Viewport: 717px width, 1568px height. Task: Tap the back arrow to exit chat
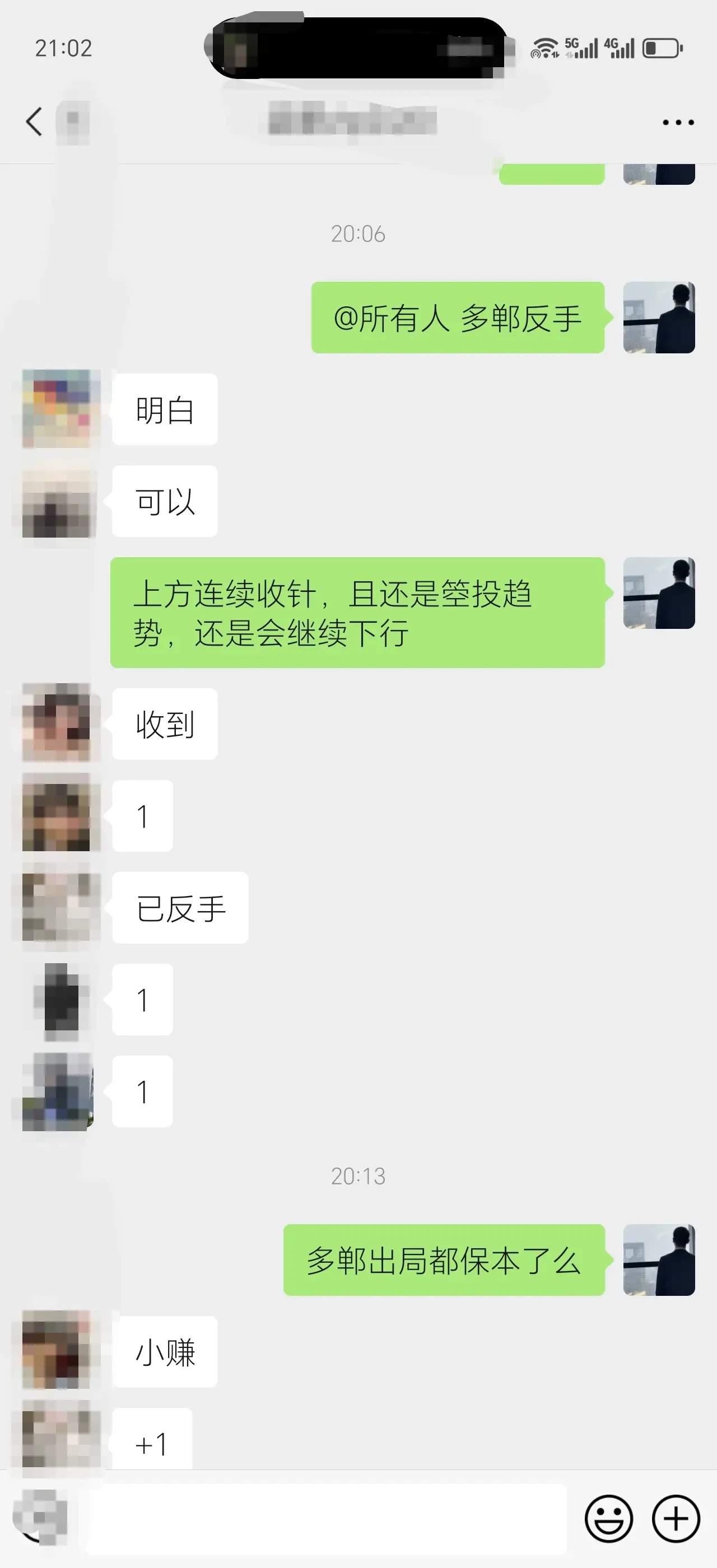34,120
